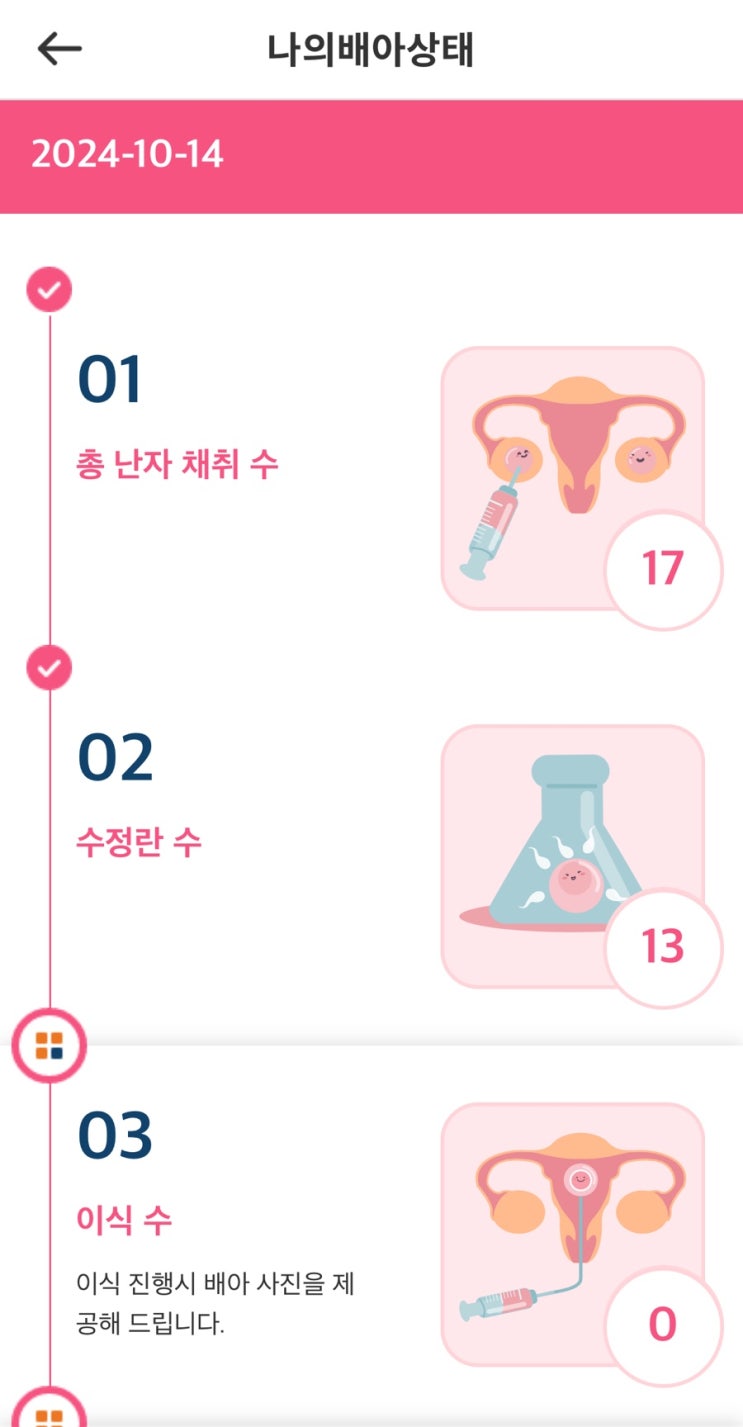
Task: Go back from the 나의배아상태 screen
Action: tap(59, 49)
